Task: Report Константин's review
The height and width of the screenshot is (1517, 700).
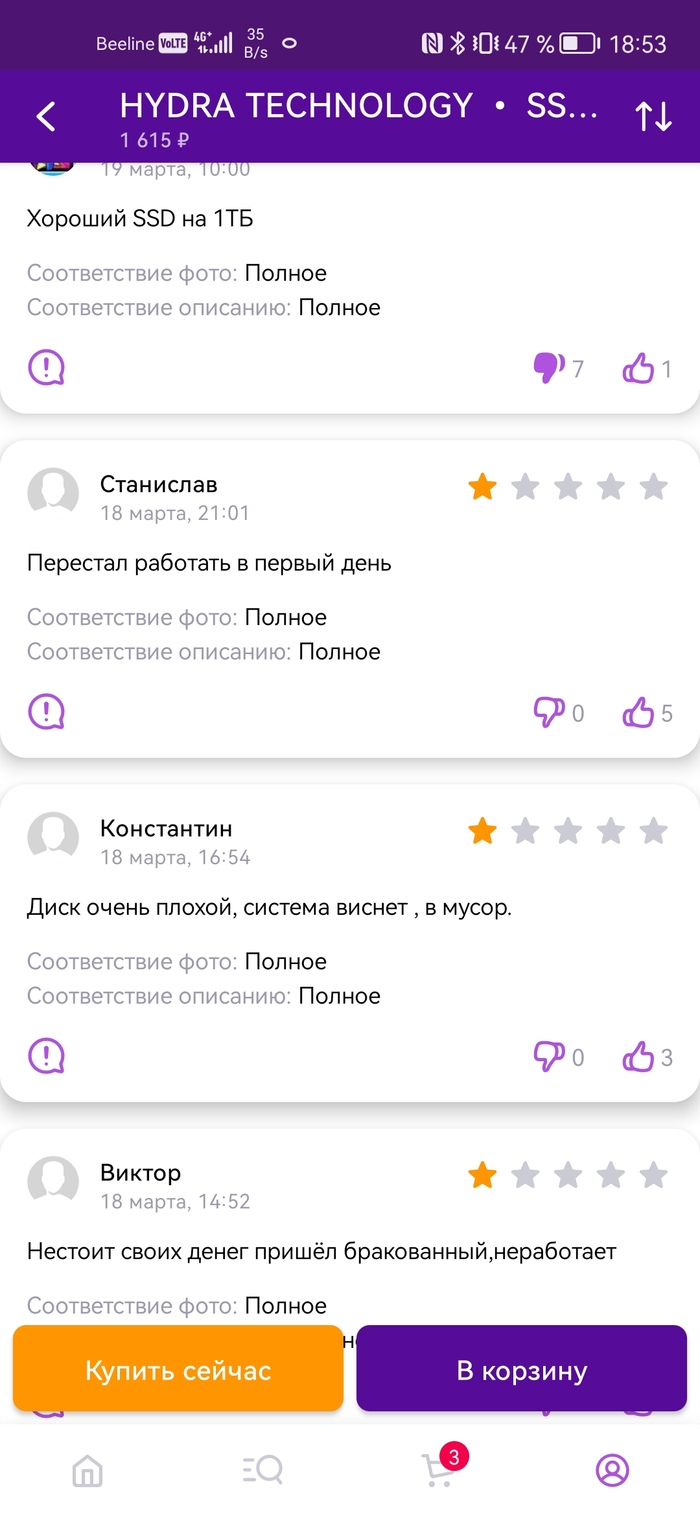Action: (x=46, y=1056)
